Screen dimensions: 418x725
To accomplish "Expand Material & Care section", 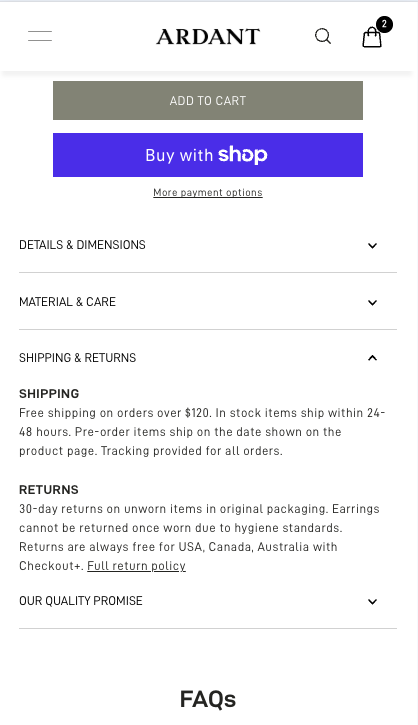I will pos(208,302).
